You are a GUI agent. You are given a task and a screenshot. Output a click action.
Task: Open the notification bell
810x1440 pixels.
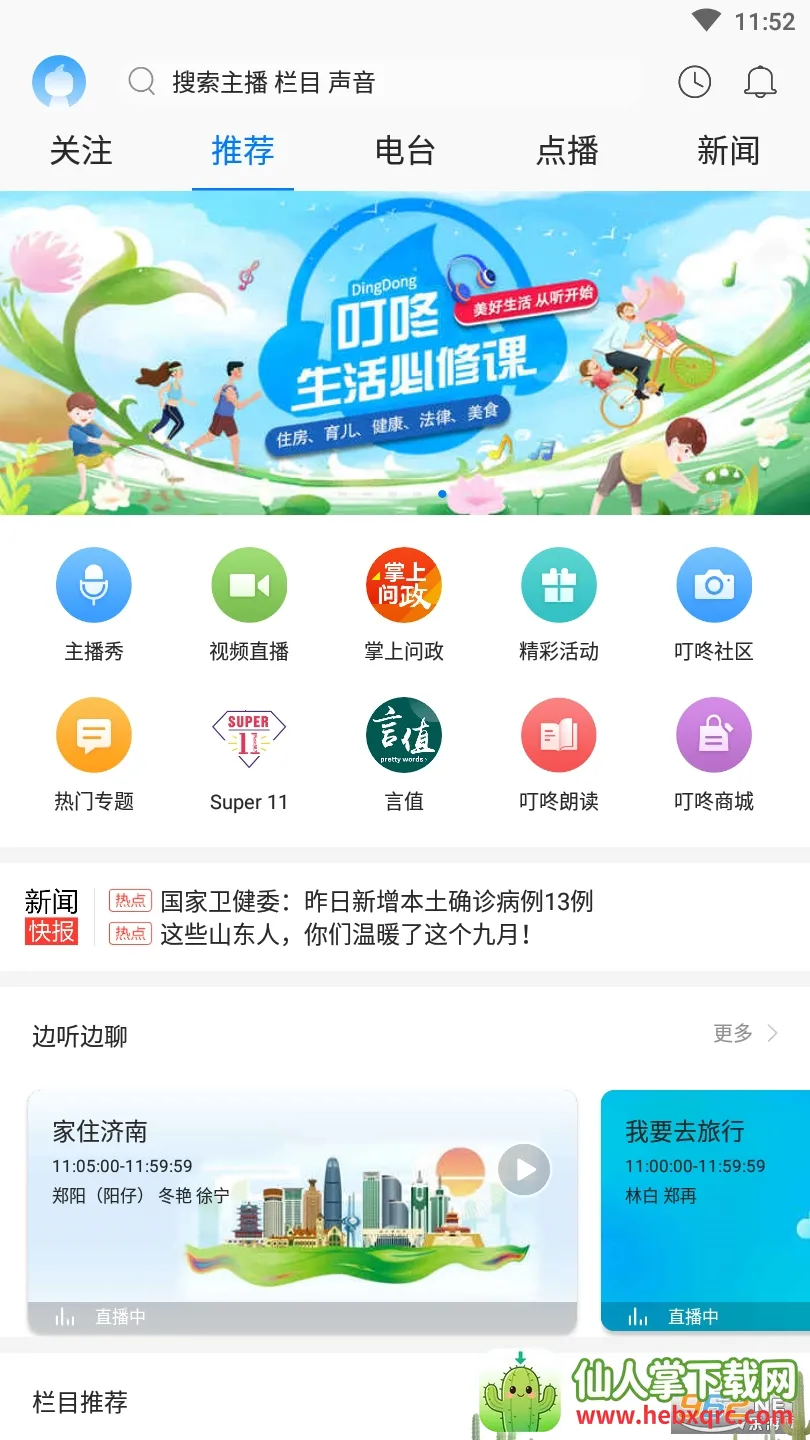(760, 83)
